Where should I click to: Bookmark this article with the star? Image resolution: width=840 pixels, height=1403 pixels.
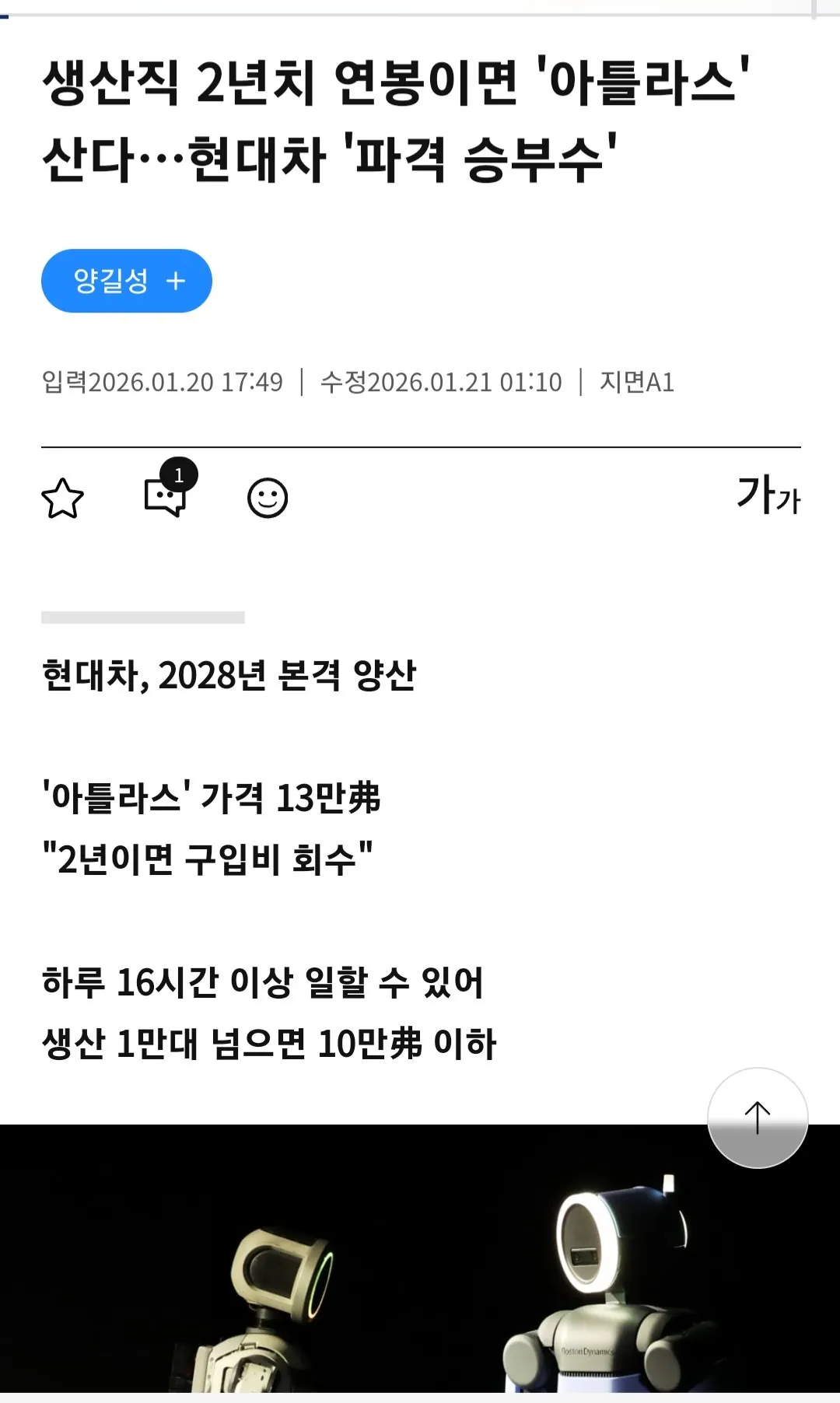tap(62, 499)
